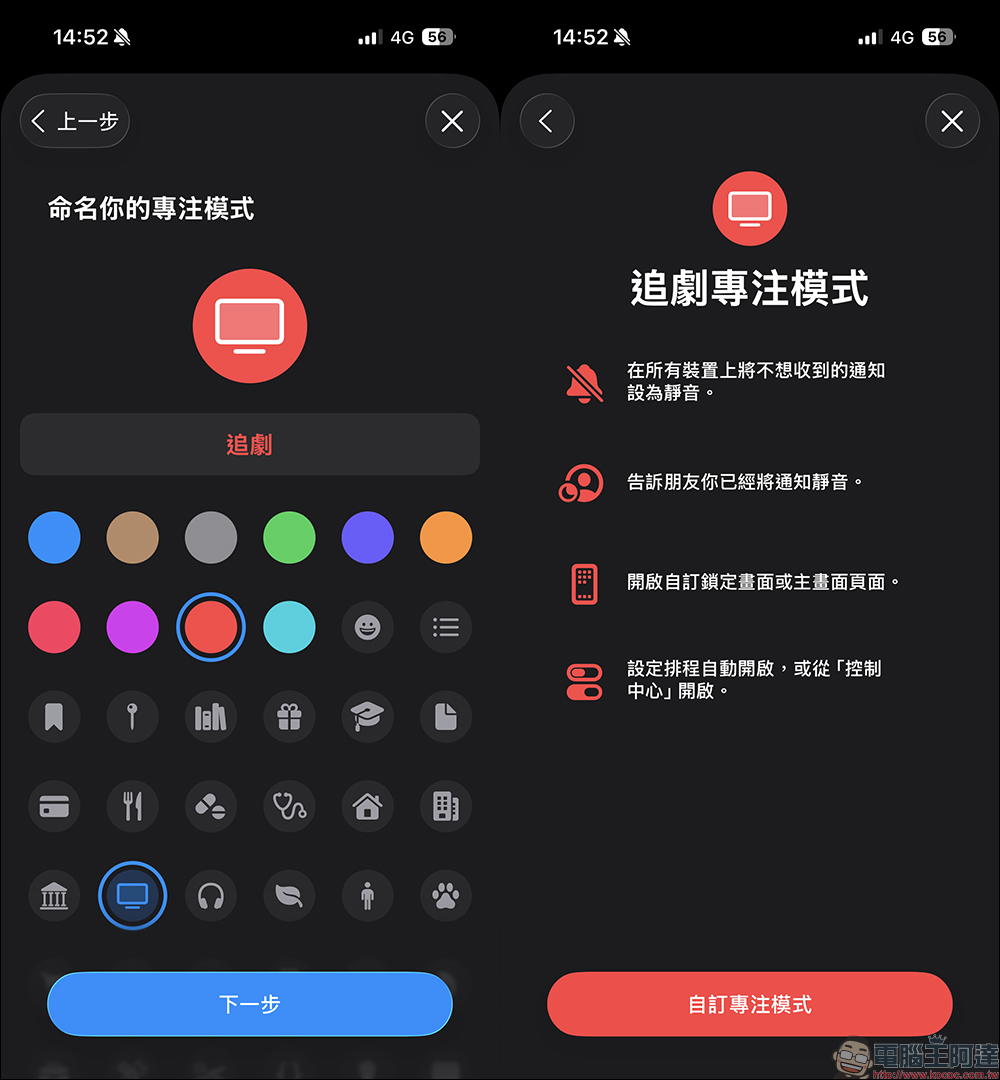
Task: Choose the stethoscope icon
Action: coord(289,806)
